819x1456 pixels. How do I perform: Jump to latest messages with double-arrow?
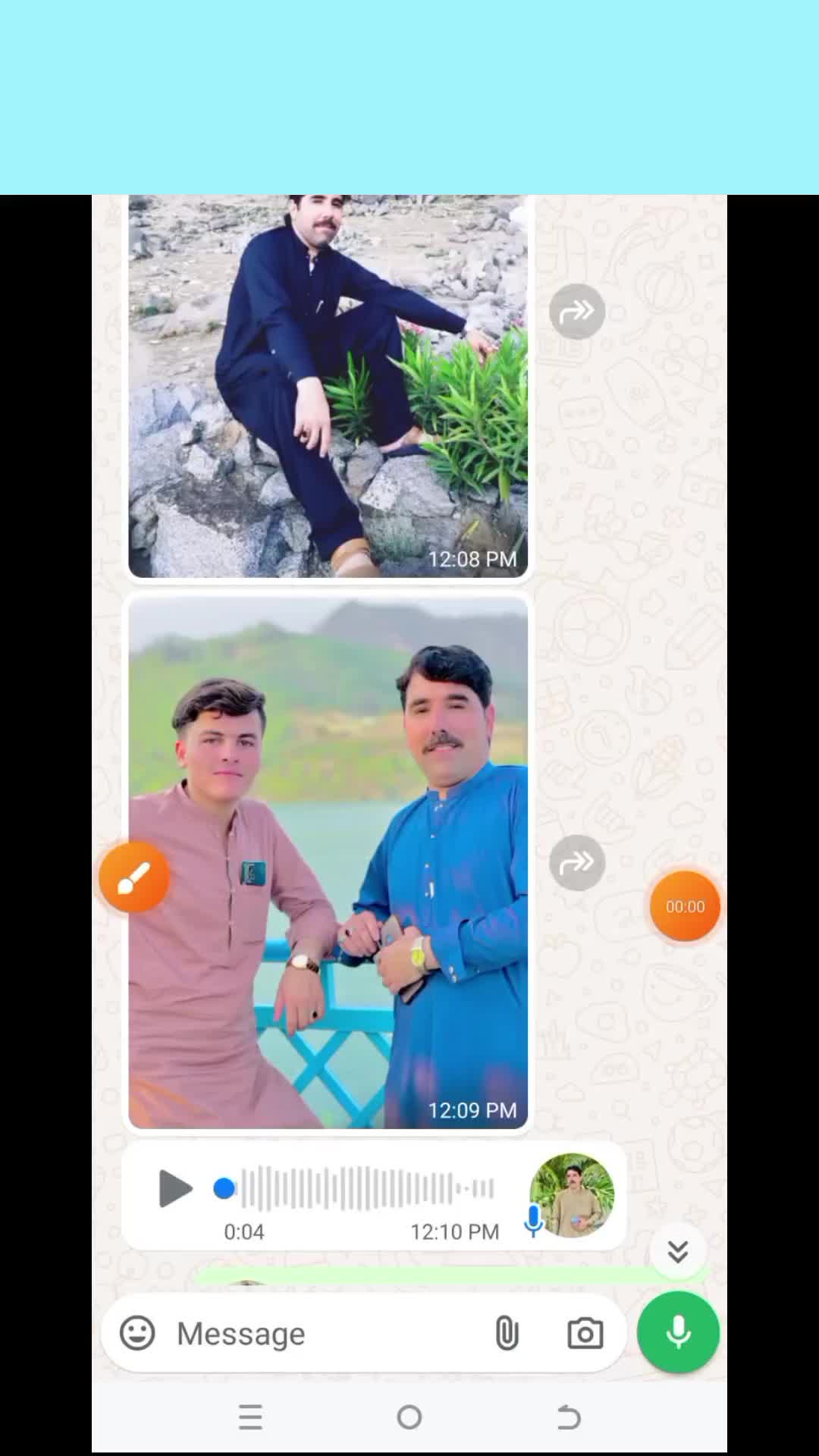(x=678, y=1251)
